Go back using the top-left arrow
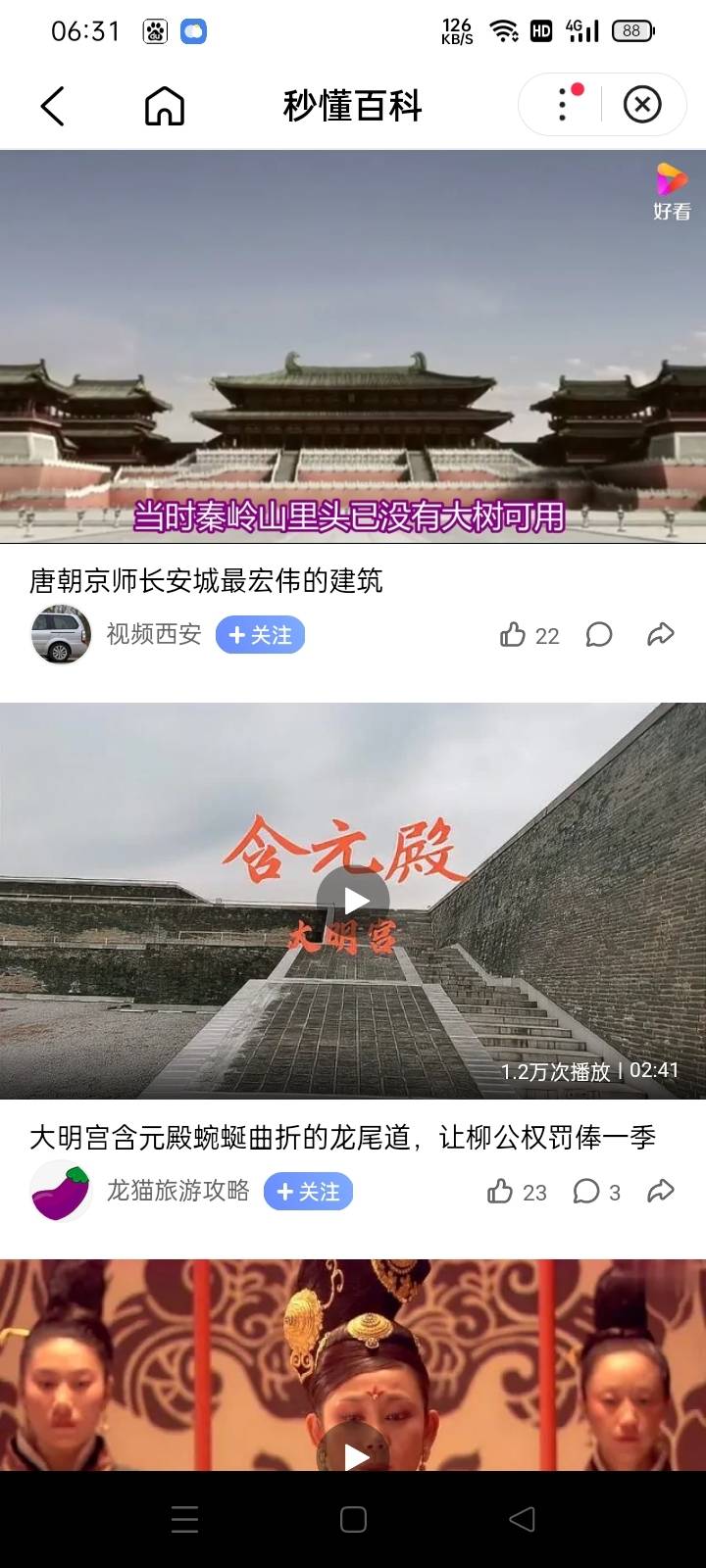Image resolution: width=706 pixels, height=1568 pixels. point(53,106)
